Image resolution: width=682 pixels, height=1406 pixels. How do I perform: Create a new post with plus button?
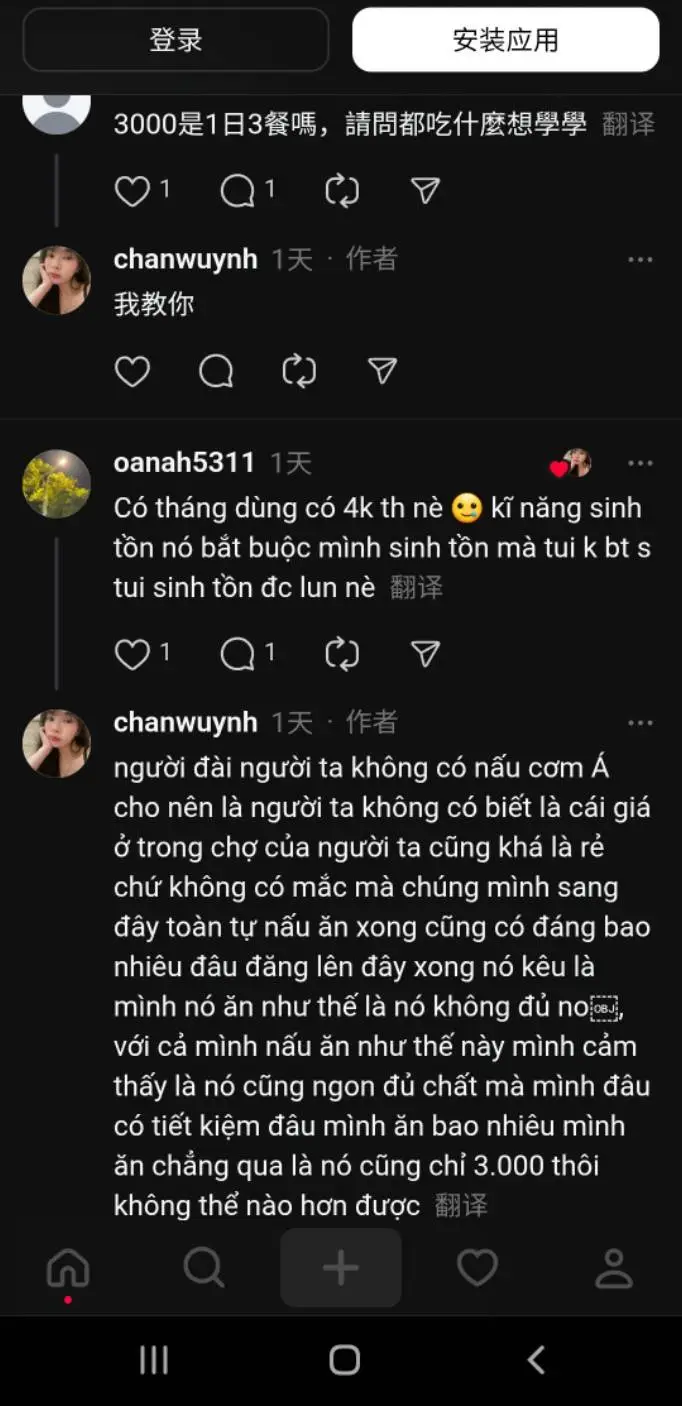point(341,1268)
